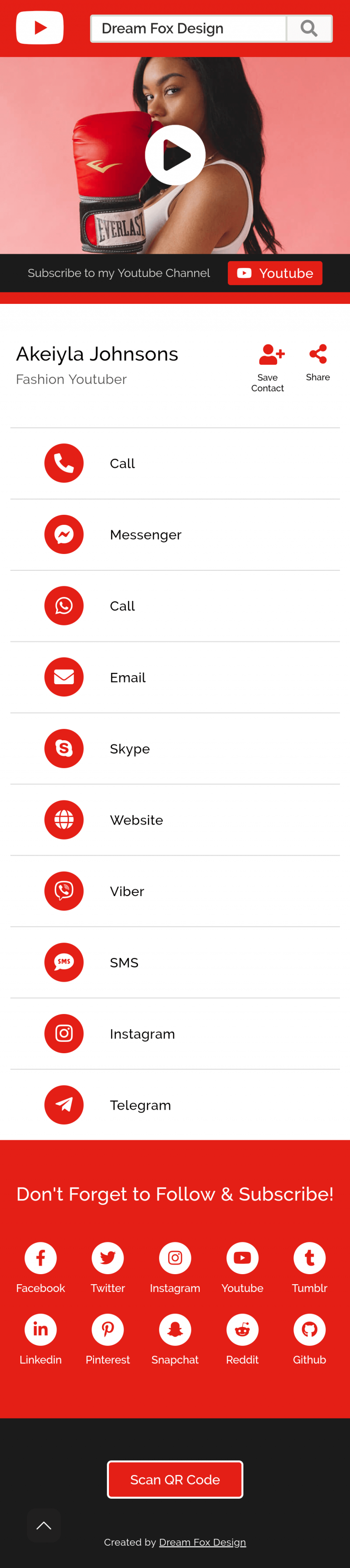Save contact for Akeiyla Johnsons
This screenshot has height=1568, width=350.
point(268,367)
